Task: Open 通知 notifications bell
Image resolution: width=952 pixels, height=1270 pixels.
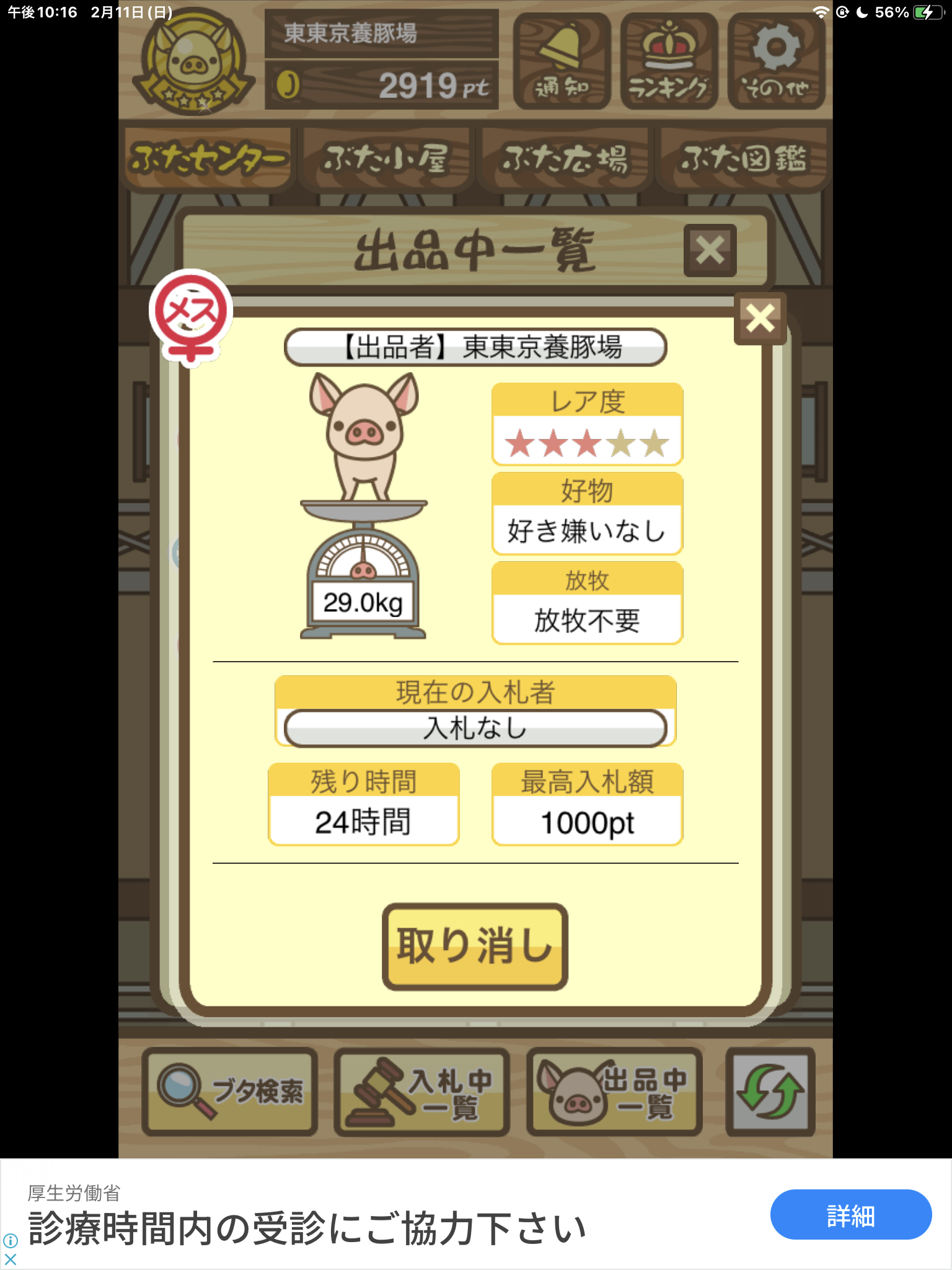Action: [x=562, y=61]
